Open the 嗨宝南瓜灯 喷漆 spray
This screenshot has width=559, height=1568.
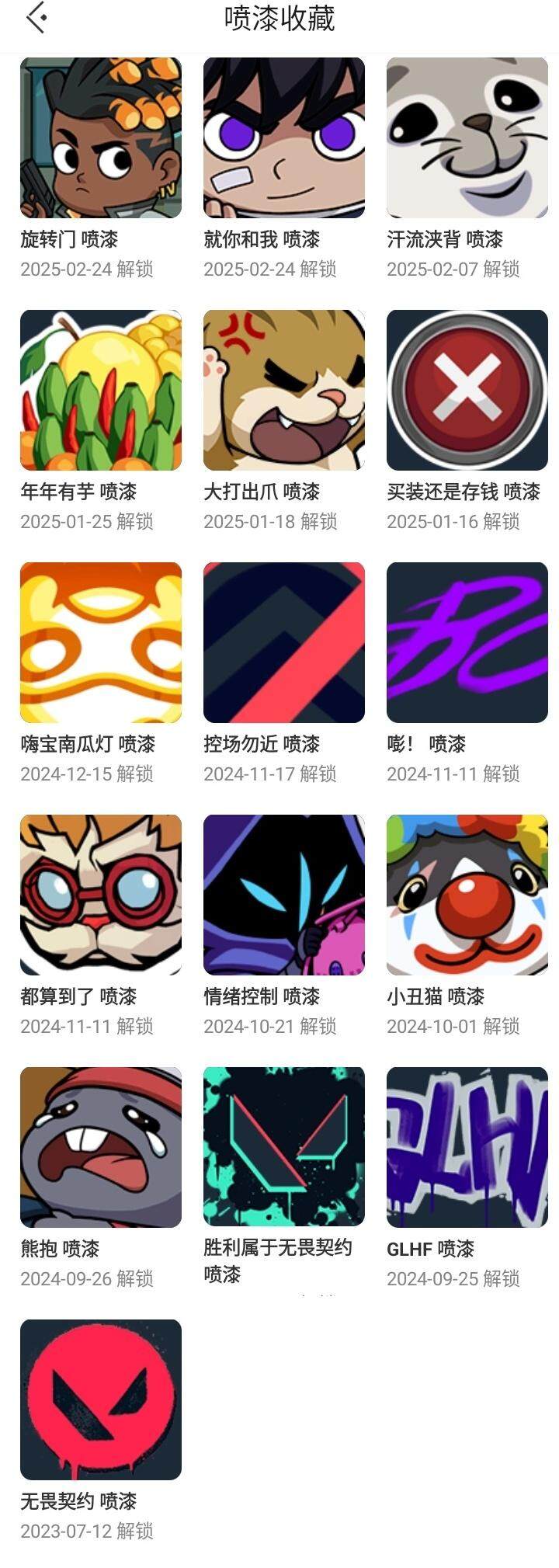pyautogui.click(x=101, y=642)
